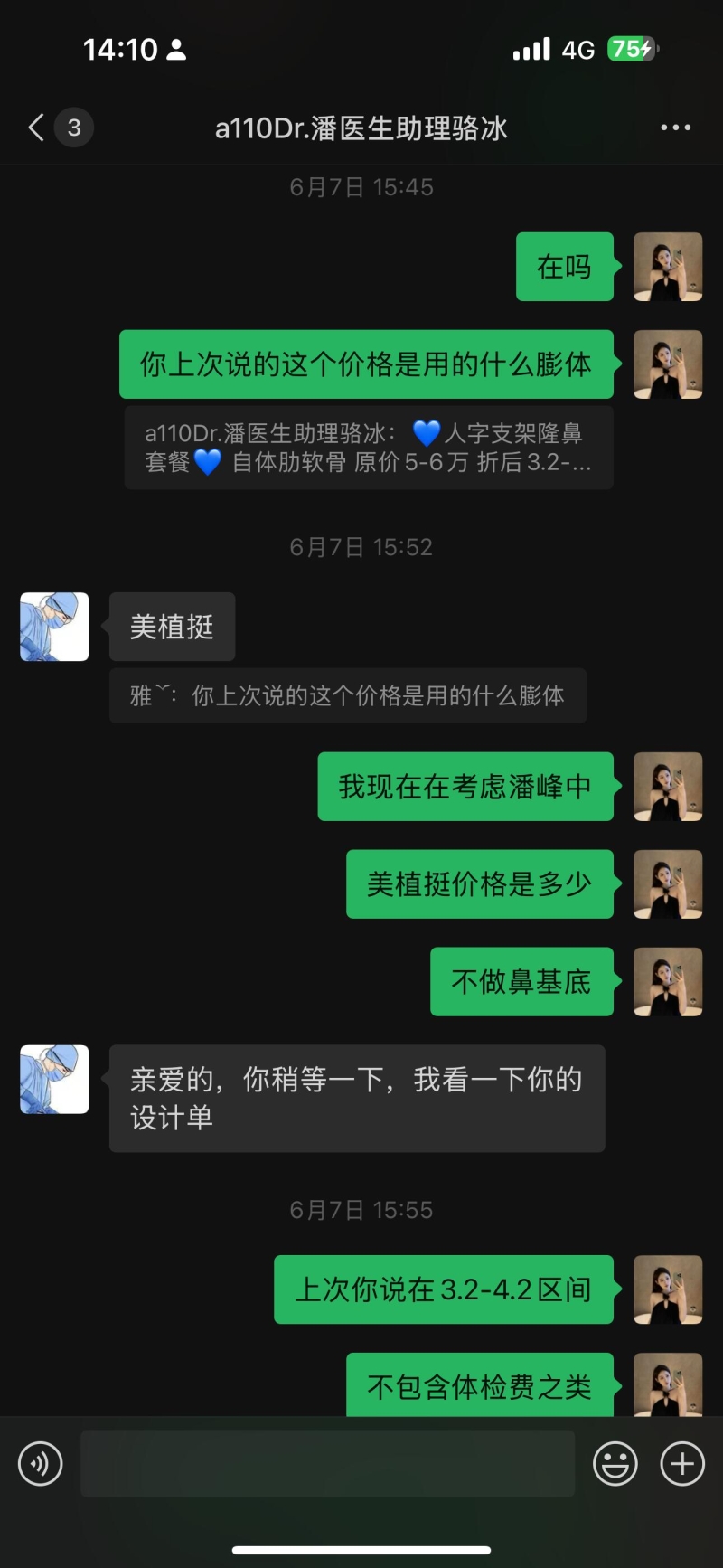Open assistant's avatar beside 亲爱的 message
Image resolution: width=723 pixels, height=1568 pixels.
pyautogui.click(x=54, y=1079)
